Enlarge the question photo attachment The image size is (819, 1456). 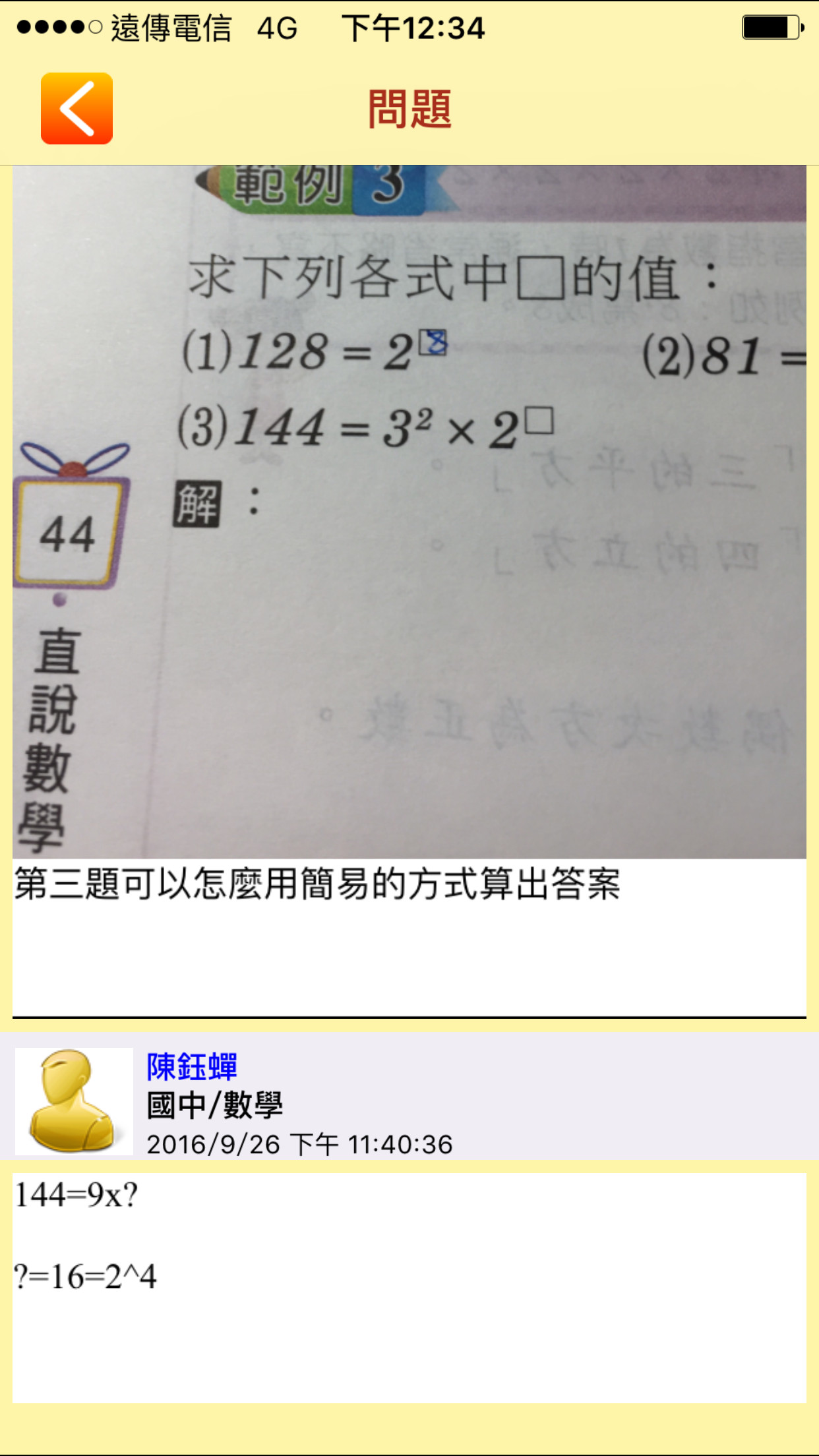point(409,511)
